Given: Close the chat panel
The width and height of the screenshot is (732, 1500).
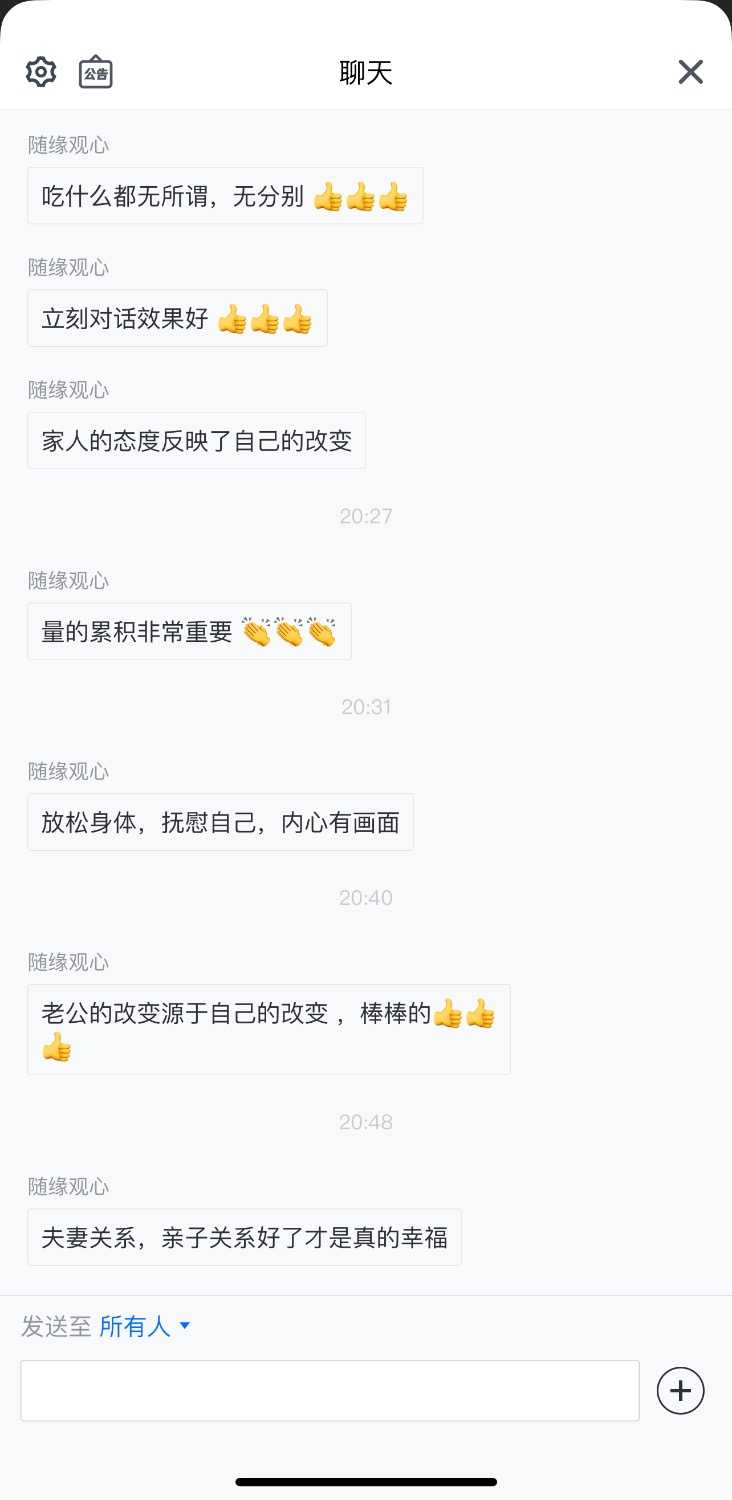Looking at the screenshot, I should (x=691, y=72).
